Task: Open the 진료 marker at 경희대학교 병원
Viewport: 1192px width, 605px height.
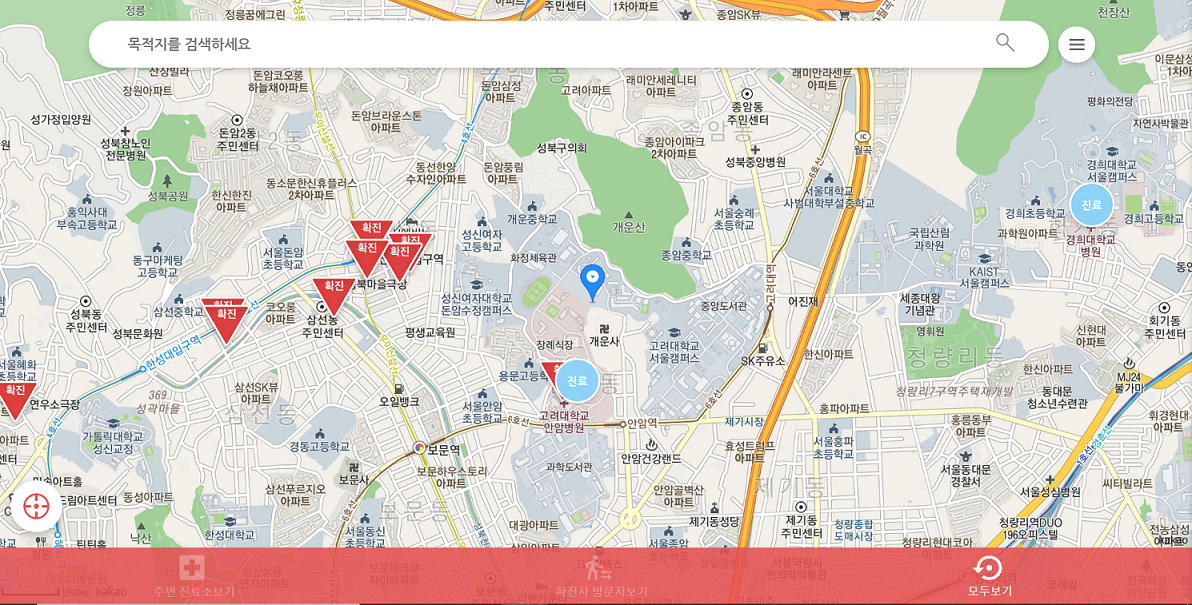Action: pyautogui.click(x=1091, y=205)
